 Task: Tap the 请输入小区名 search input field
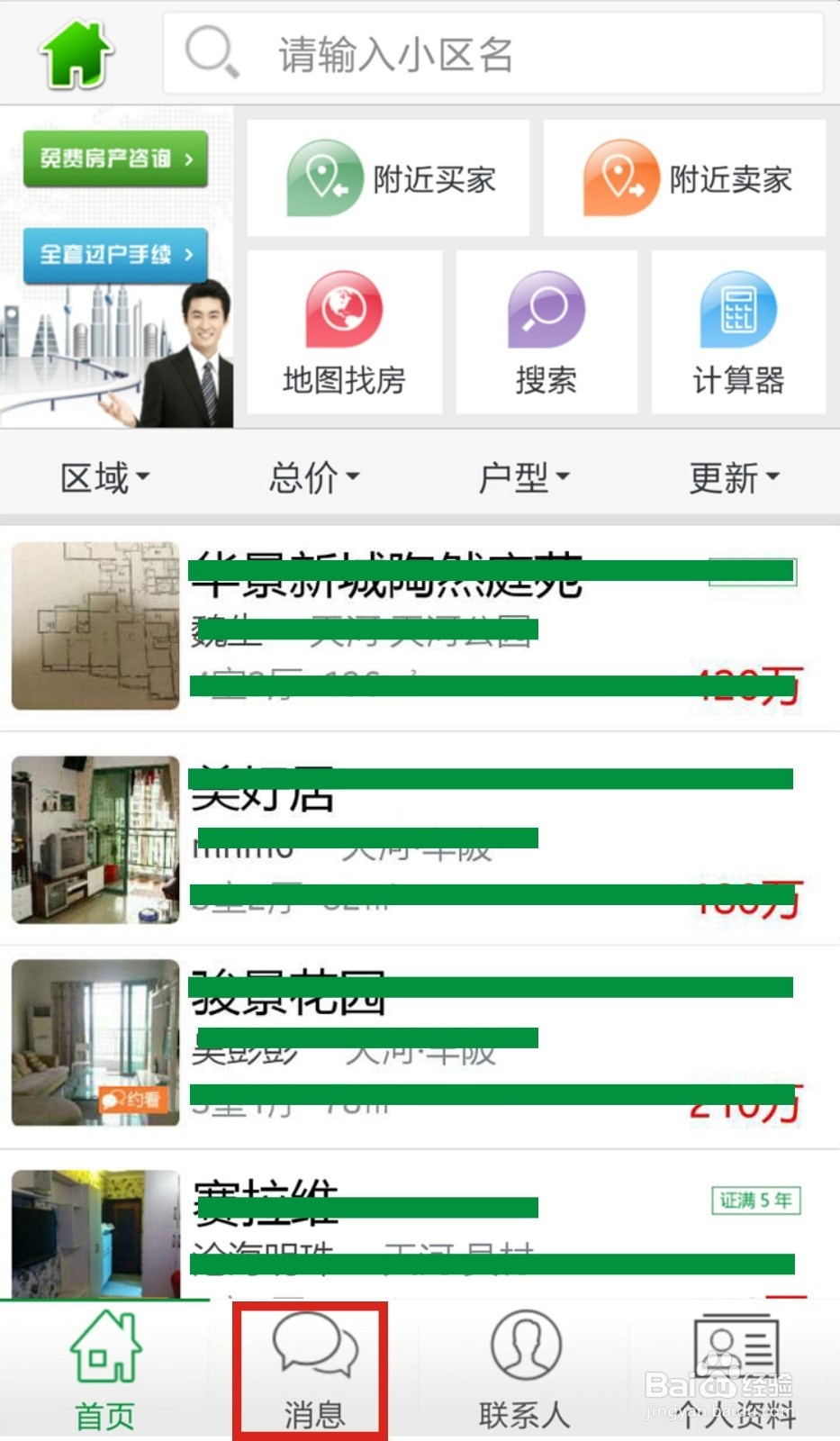click(495, 52)
